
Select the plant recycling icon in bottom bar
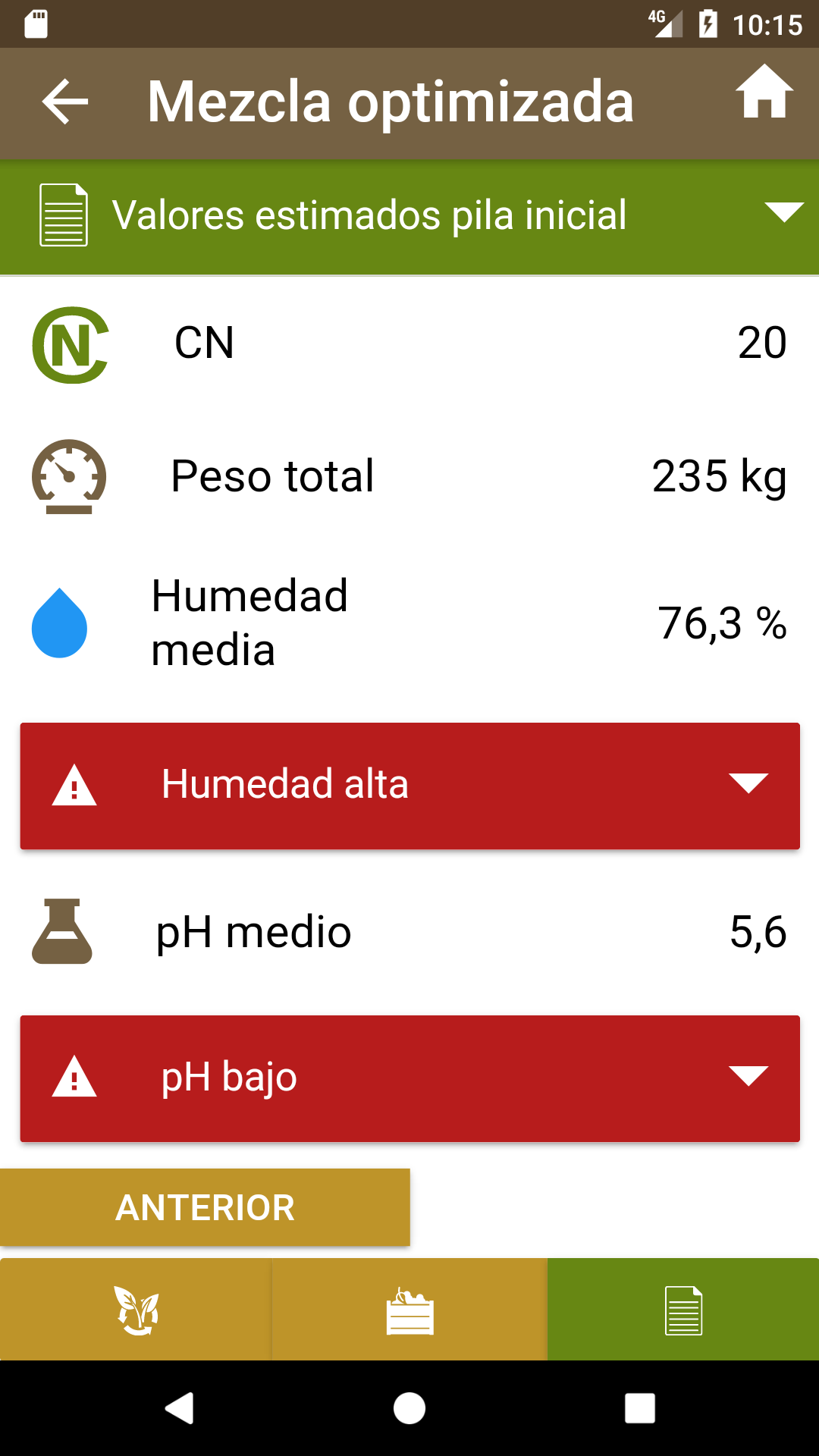pos(135,1309)
